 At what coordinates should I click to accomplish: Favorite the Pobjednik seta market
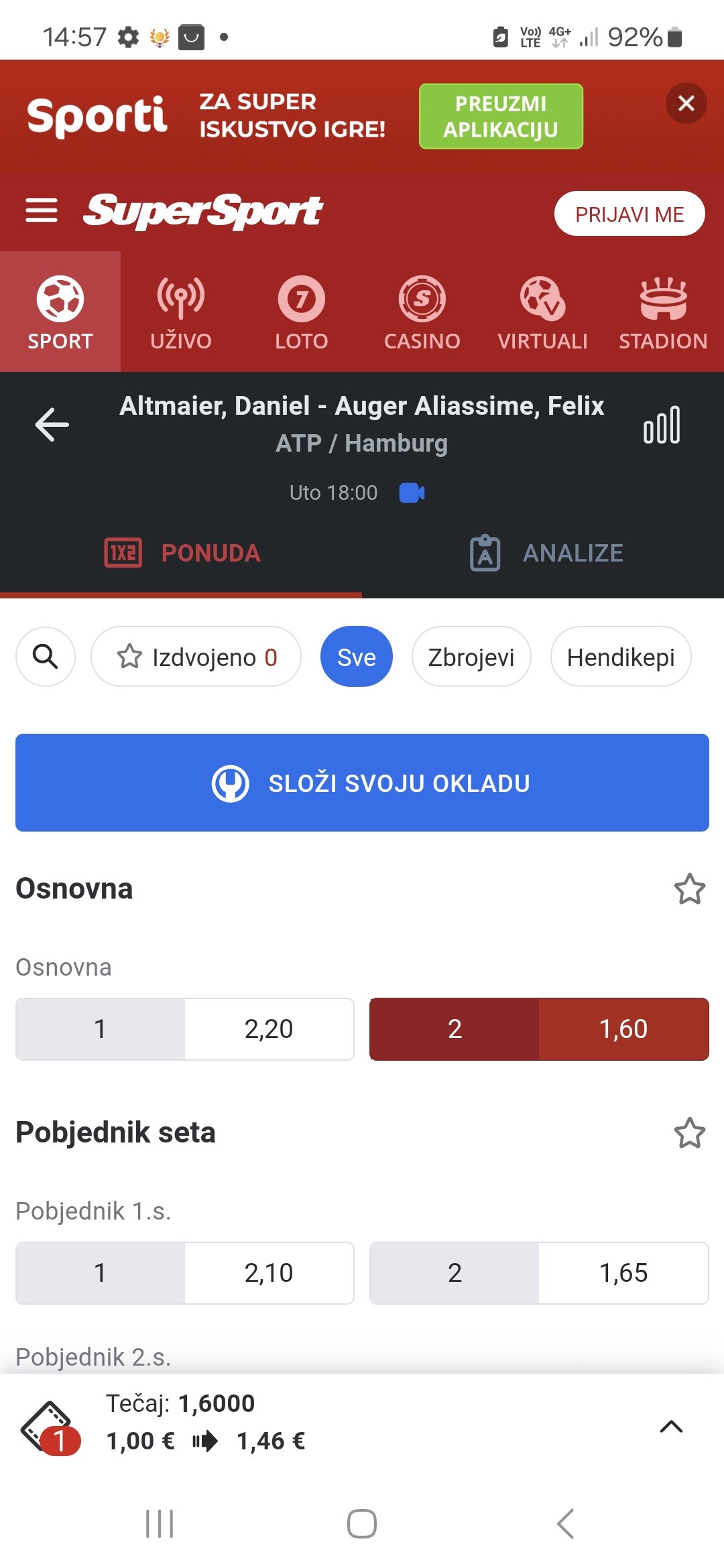(x=690, y=1133)
